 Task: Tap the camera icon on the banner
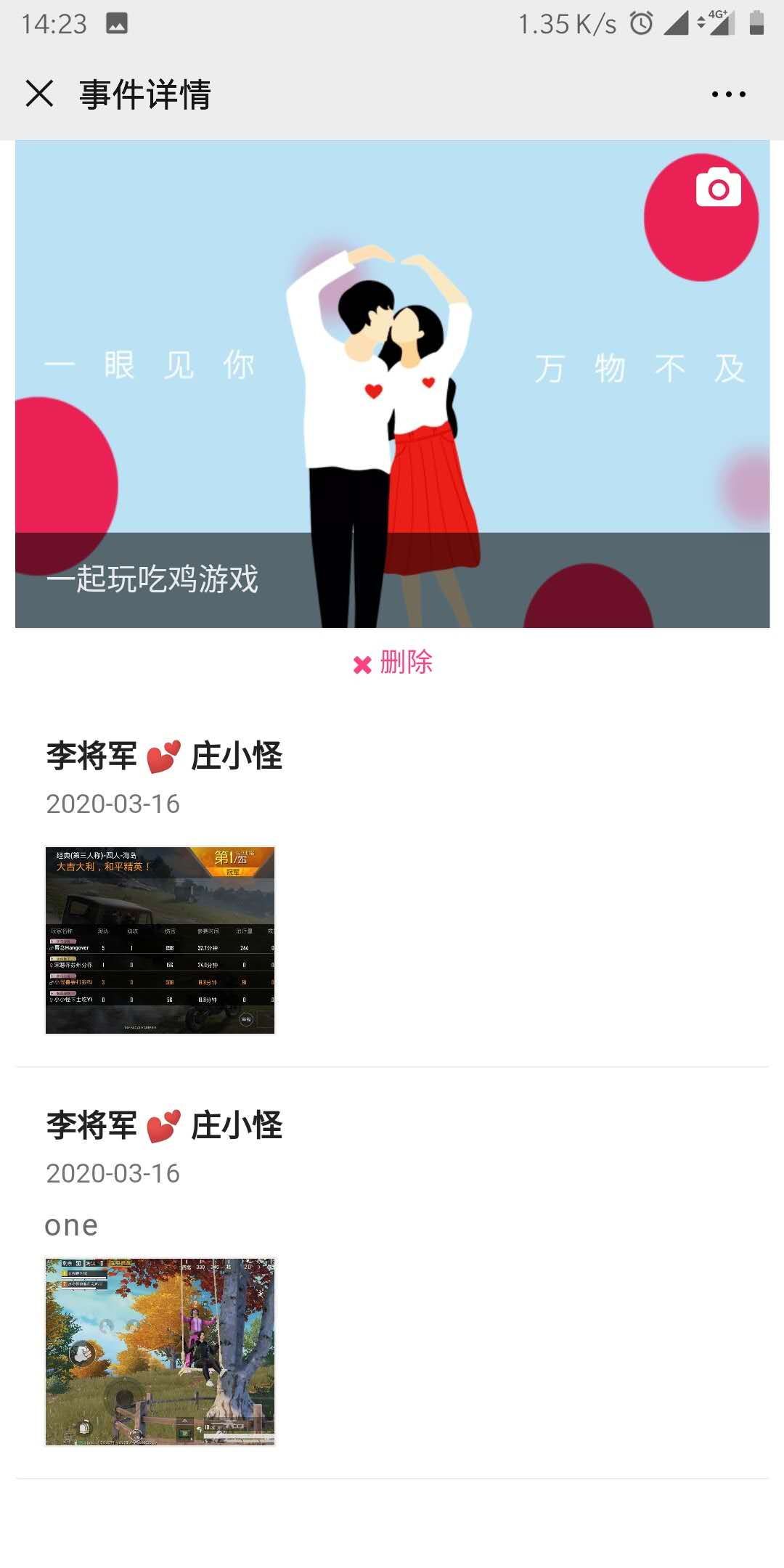click(x=718, y=188)
